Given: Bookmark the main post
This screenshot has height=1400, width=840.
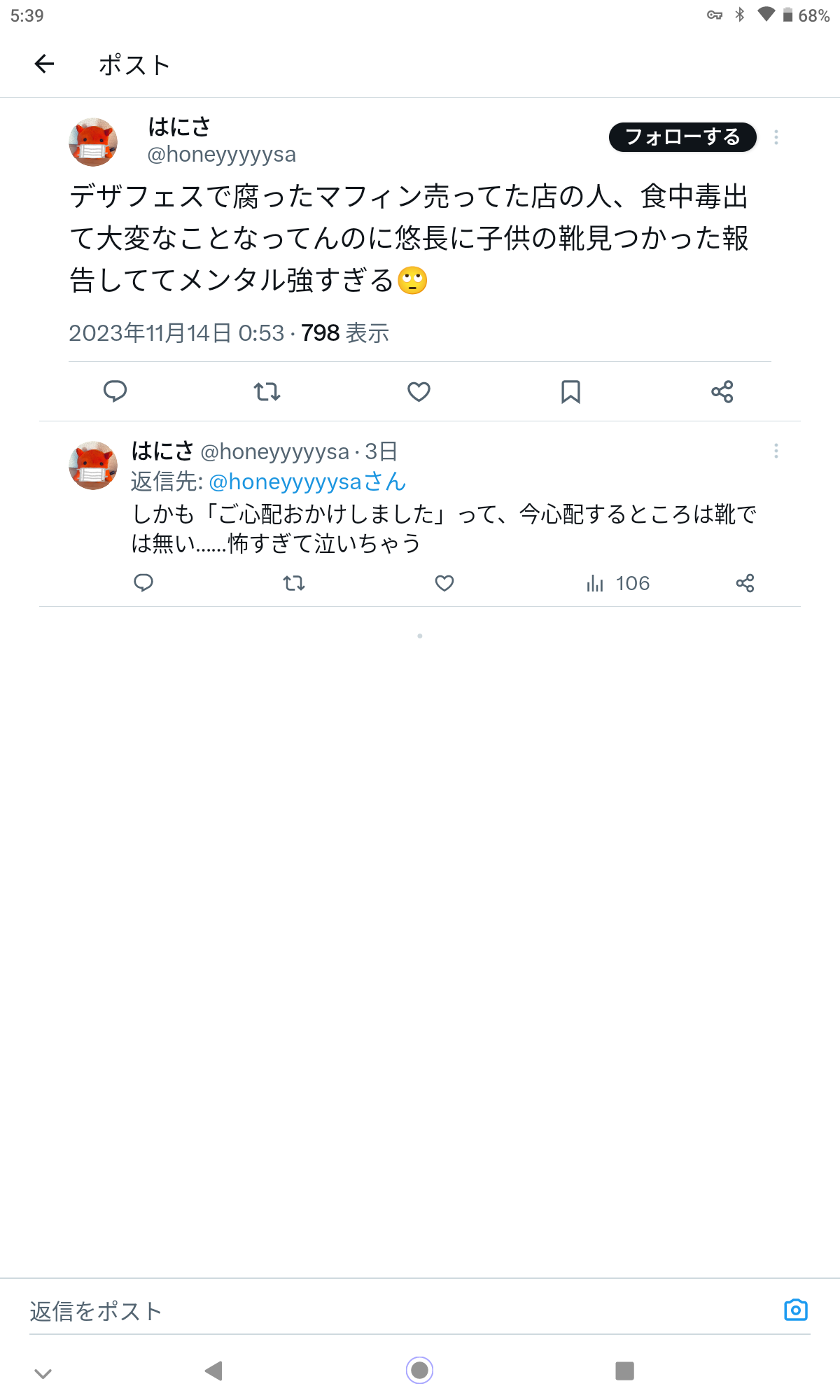Looking at the screenshot, I should tap(570, 391).
